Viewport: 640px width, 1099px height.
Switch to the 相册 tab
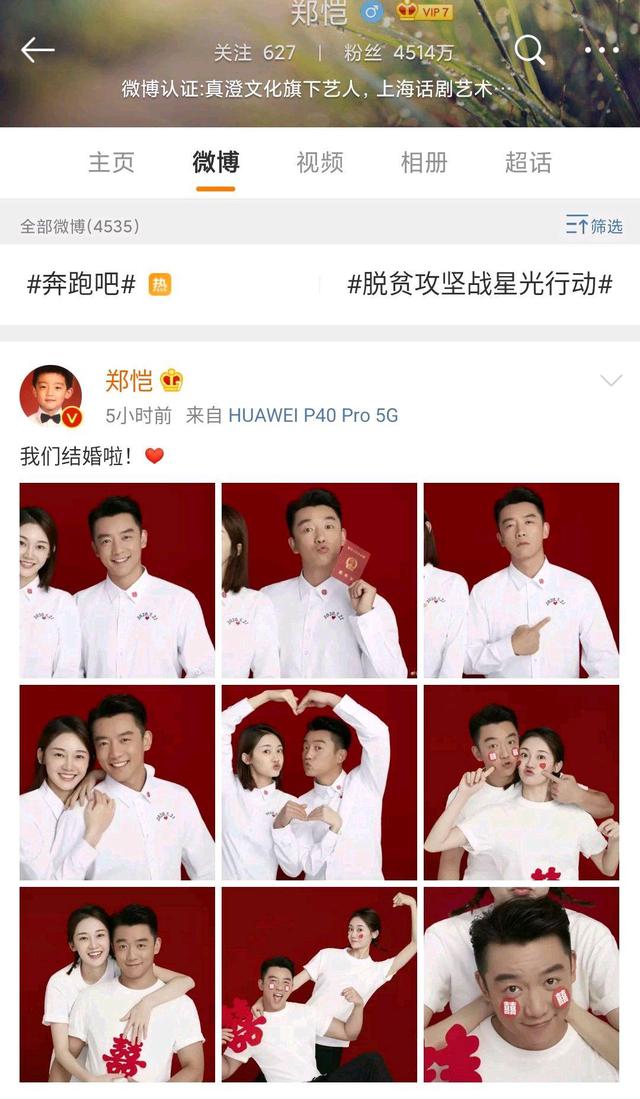pyautogui.click(x=424, y=162)
